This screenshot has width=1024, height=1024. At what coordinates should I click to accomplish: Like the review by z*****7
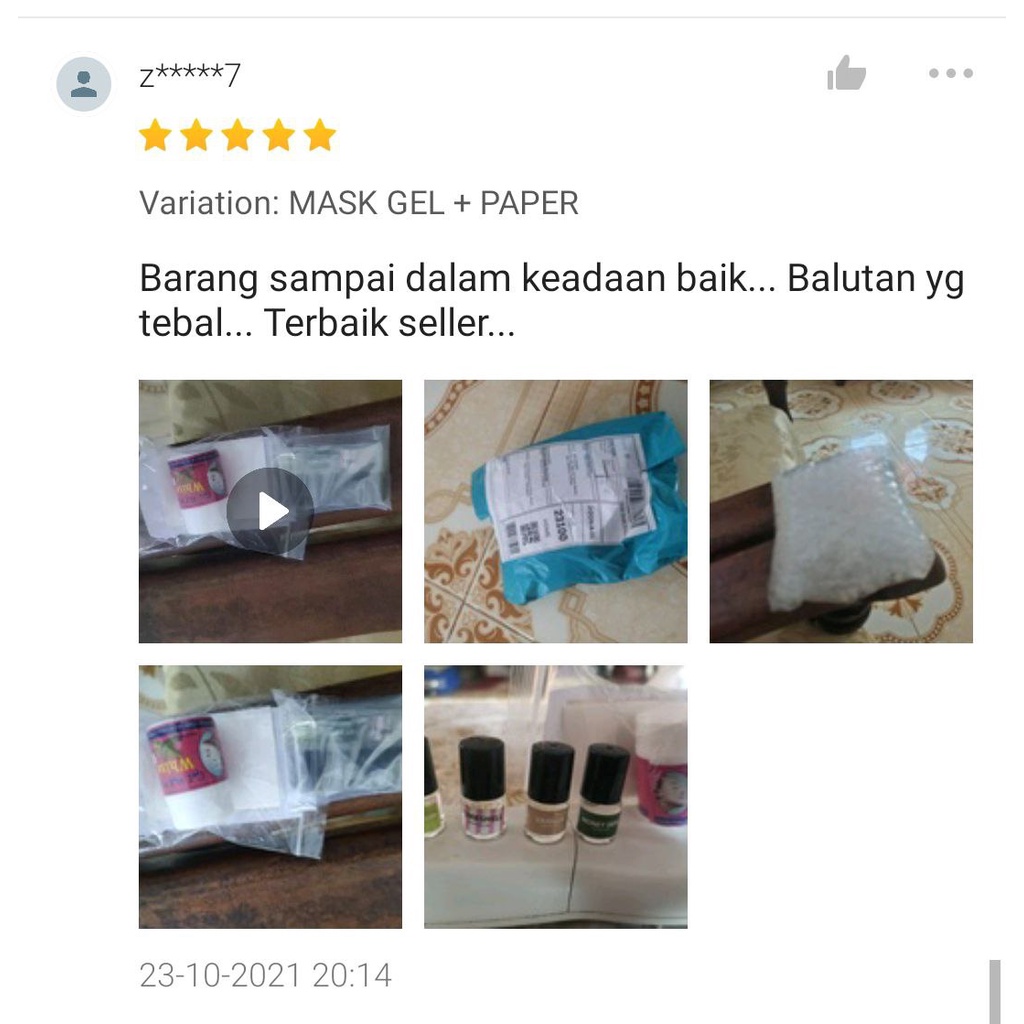tap(846, 72)
